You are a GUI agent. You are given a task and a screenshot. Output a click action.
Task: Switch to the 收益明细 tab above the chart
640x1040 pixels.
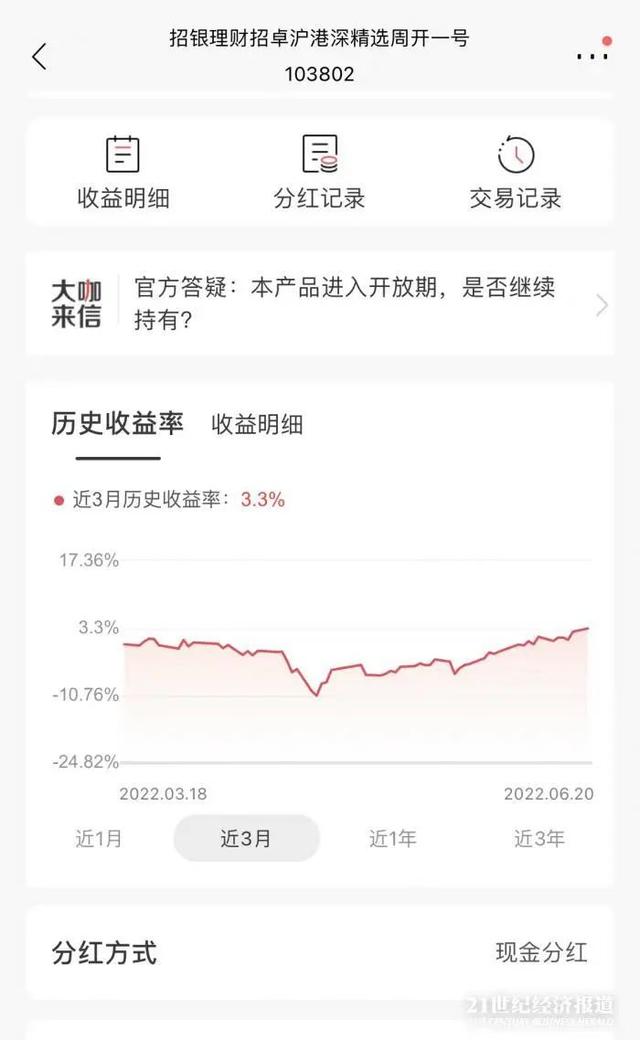click(257, 425)
